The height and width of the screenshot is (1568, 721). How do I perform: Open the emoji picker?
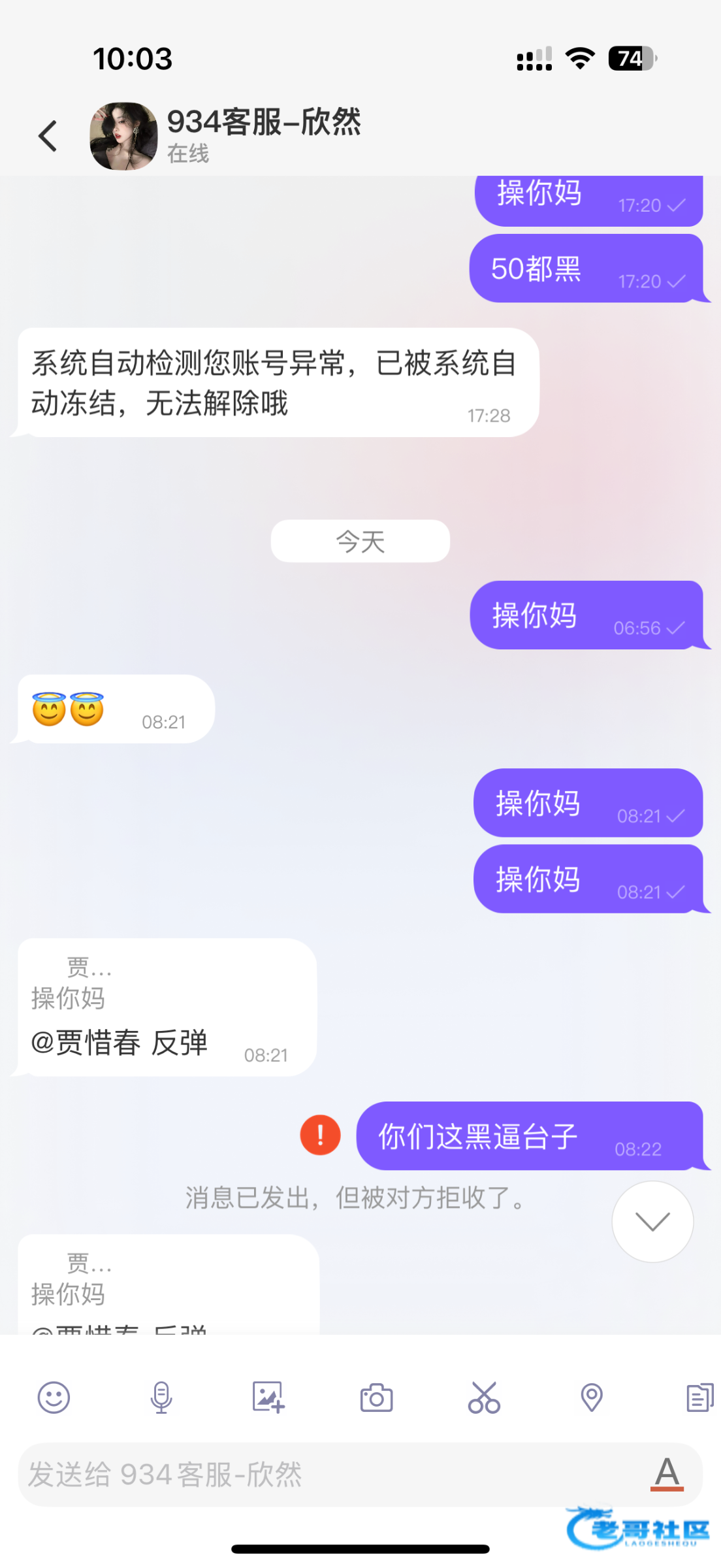[x=54, y=1398]
